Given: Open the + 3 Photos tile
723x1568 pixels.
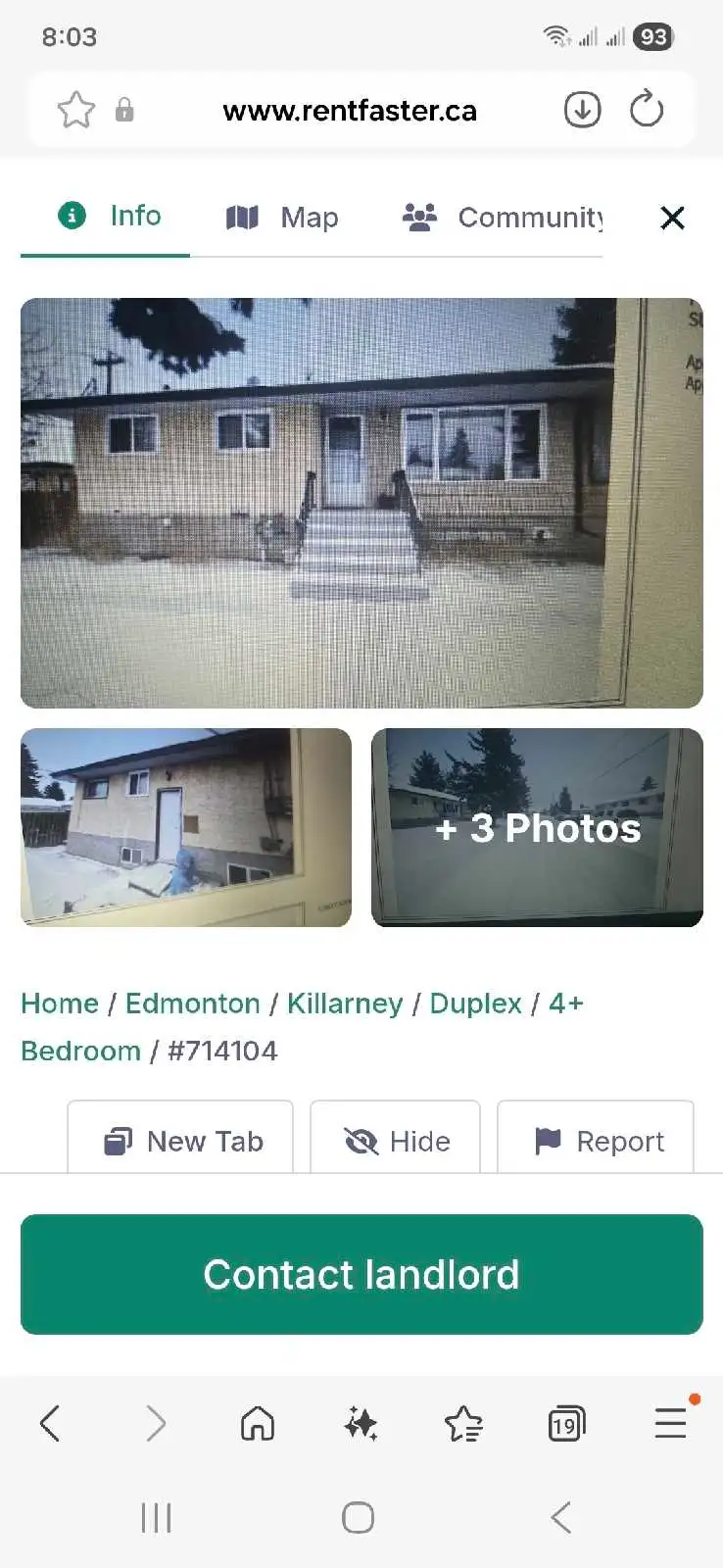Looking at the screenshot, I should (x=537, y=827).
